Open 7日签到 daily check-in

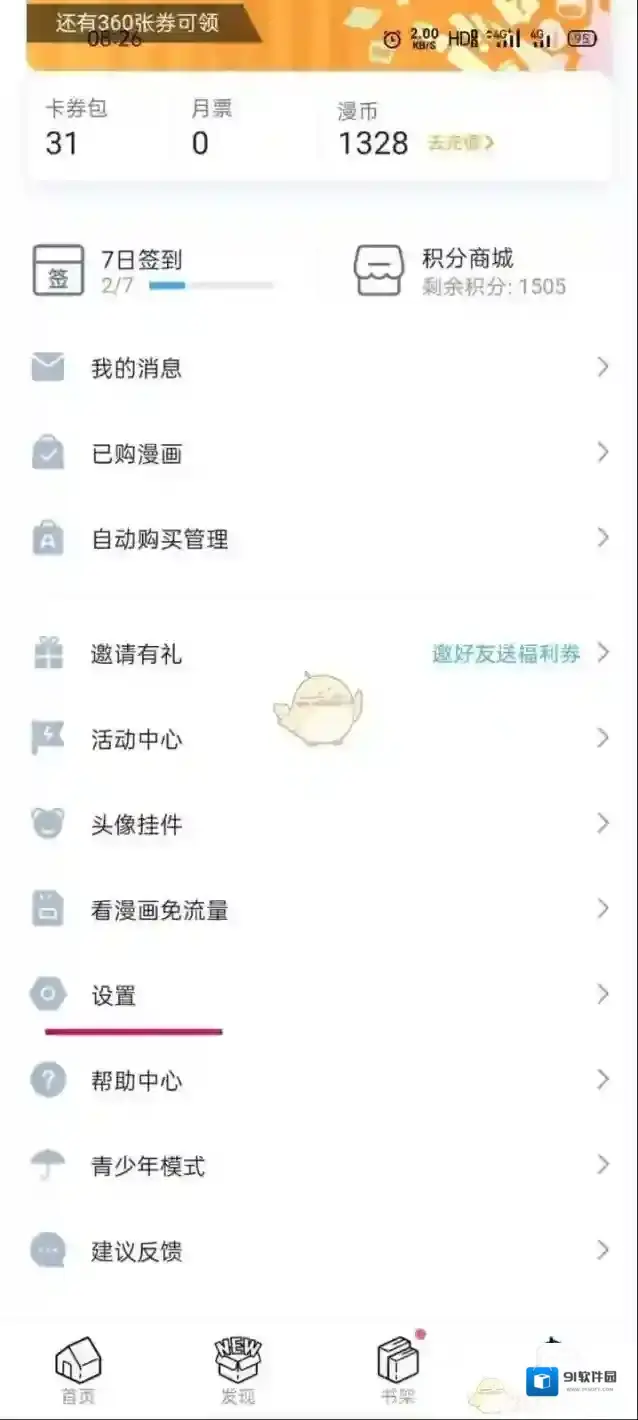click(157, 270)
